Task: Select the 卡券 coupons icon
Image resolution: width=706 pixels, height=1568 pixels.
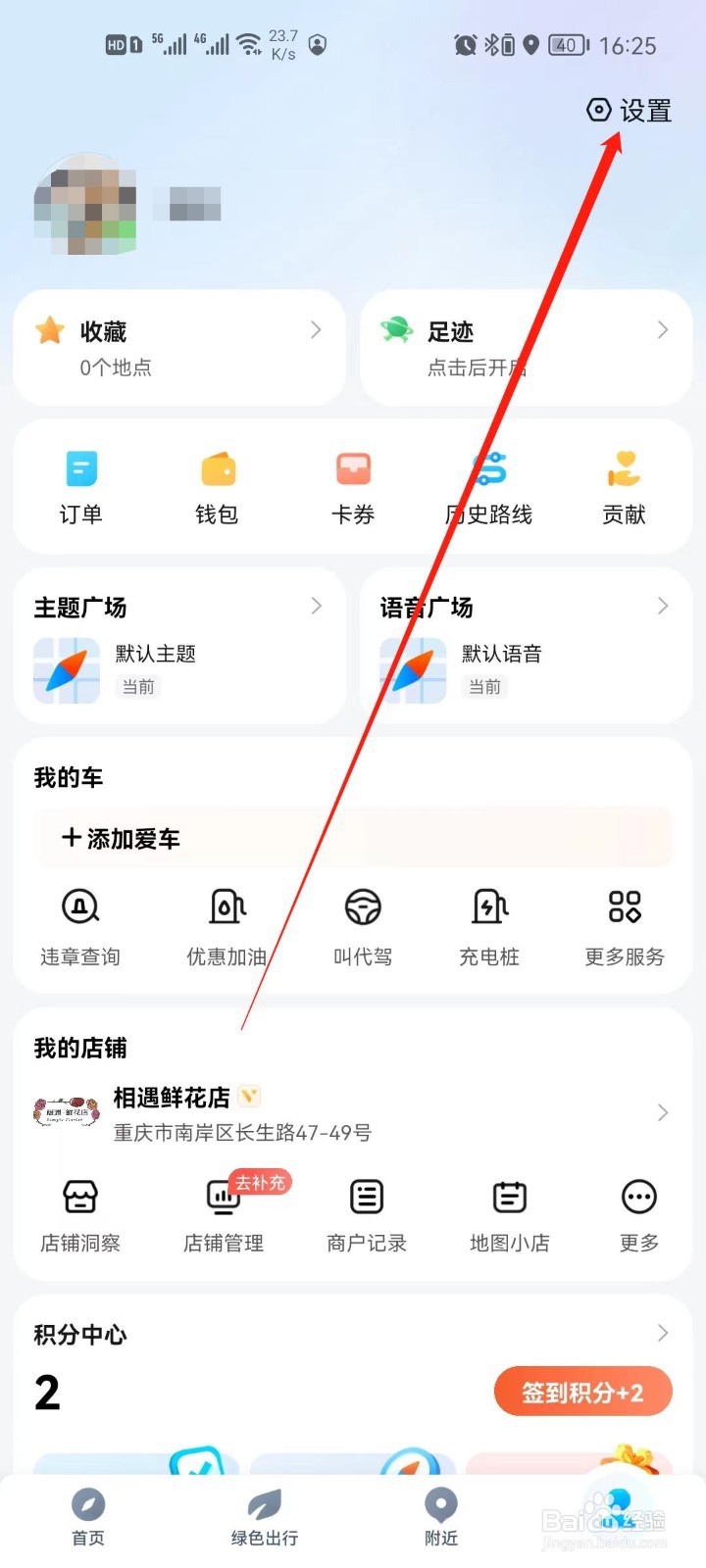Action: (x=352, y=485)
